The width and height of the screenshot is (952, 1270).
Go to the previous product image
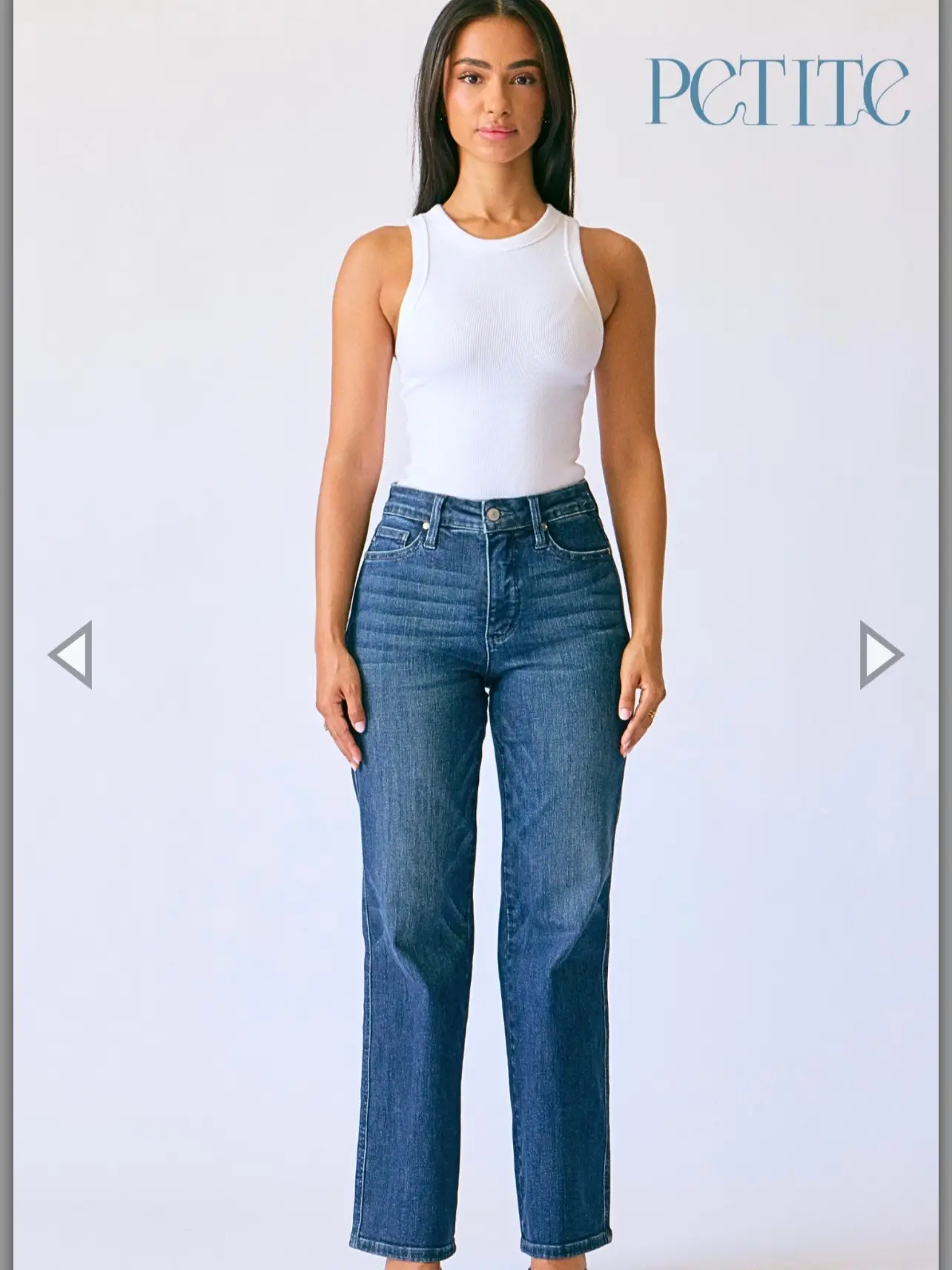[70, 655]
